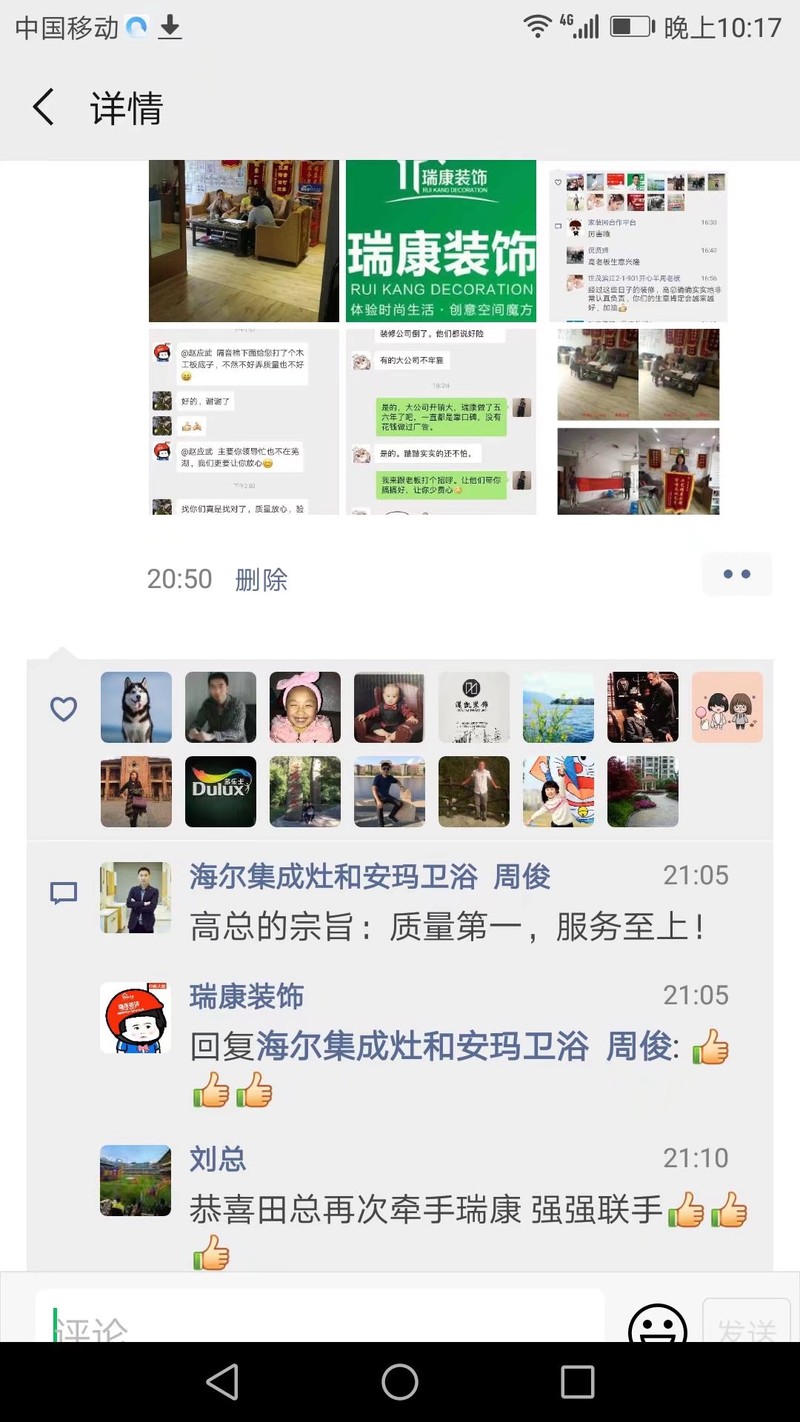The width and height of the screenshot is (800, 1422).
Task: Open the chat screenshot with green bubbles
Action: coord(441,422)
